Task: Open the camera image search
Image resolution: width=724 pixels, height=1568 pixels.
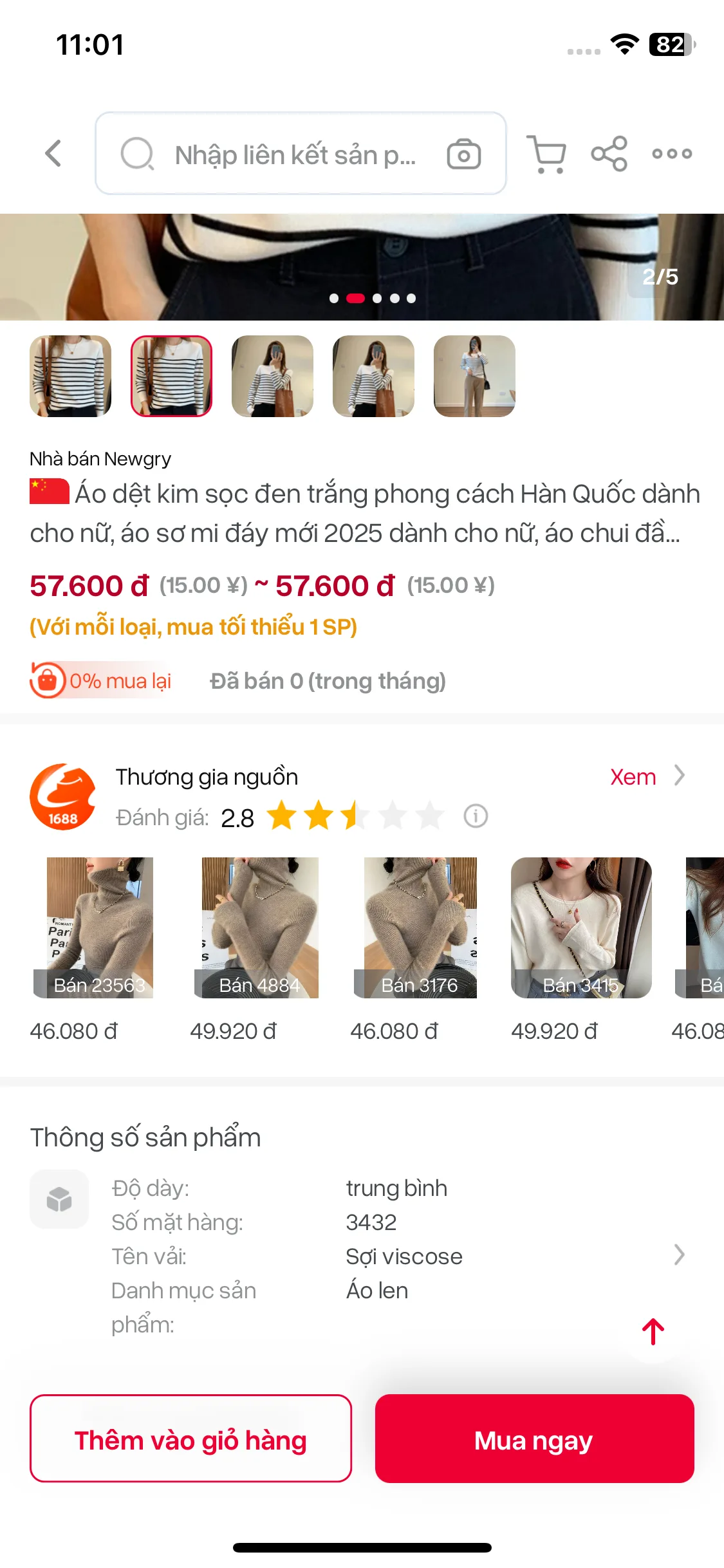Action: (x=463, y=154)
